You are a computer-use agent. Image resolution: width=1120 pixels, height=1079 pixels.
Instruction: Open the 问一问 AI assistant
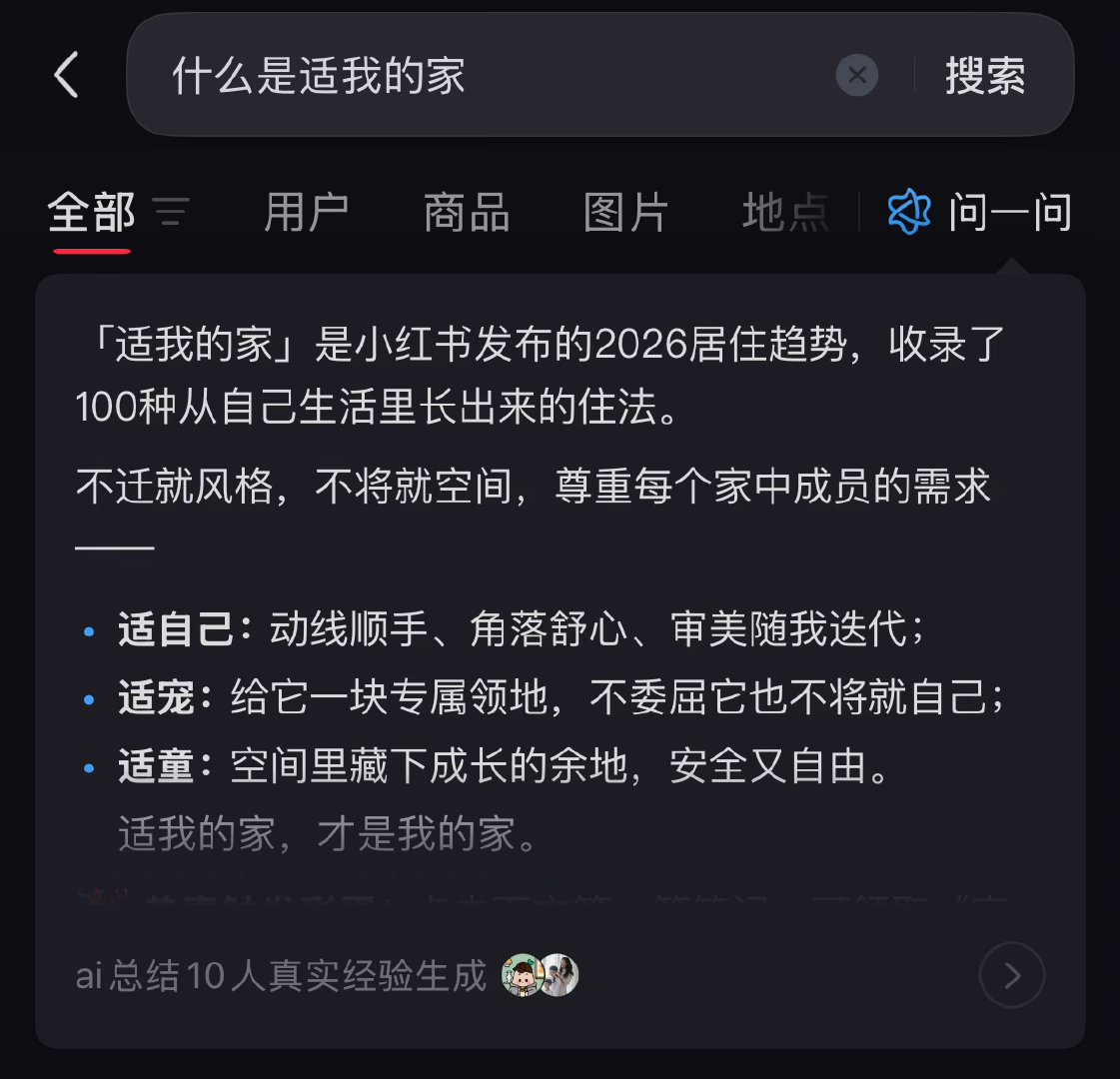point(980,213)
